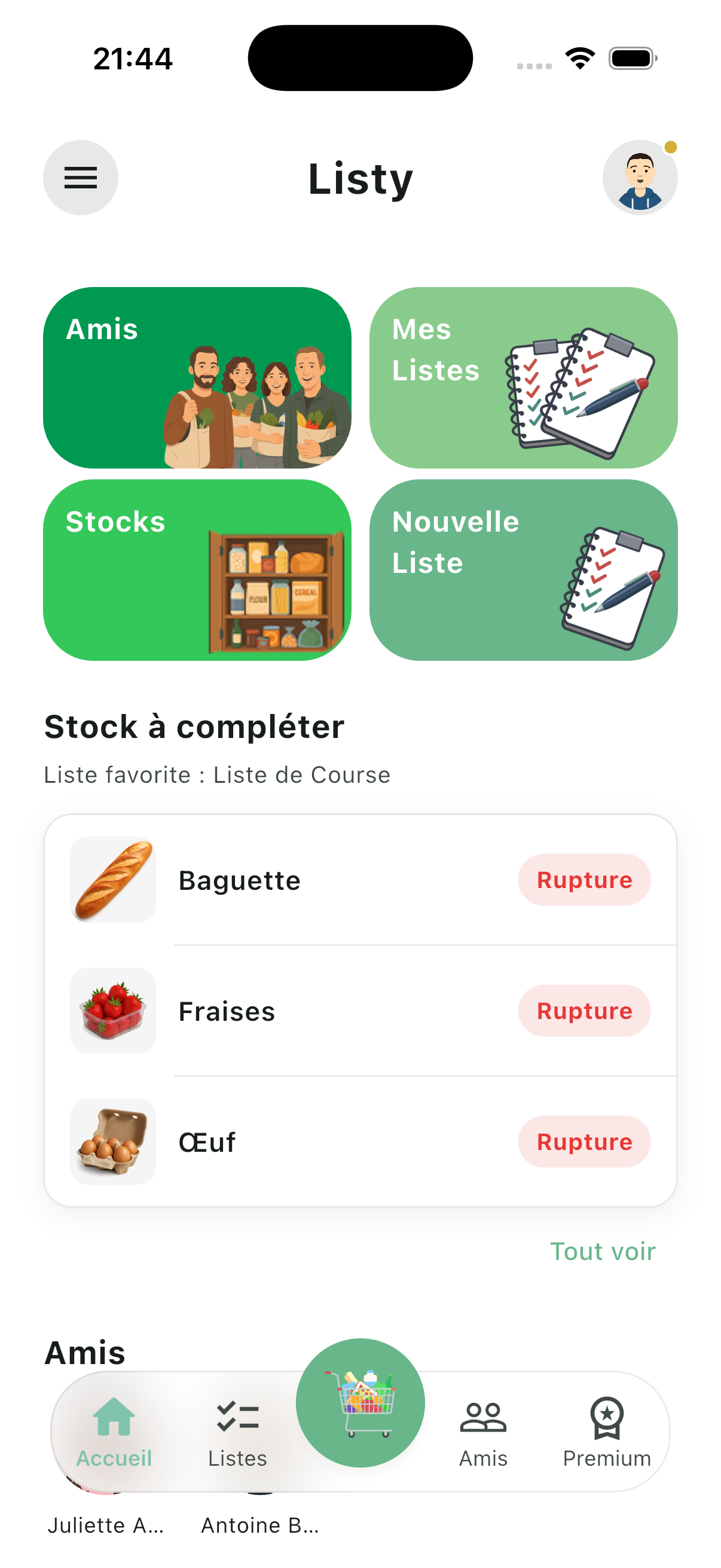Open the Amis card
The image size is (721, 1568).
point(197,377)
